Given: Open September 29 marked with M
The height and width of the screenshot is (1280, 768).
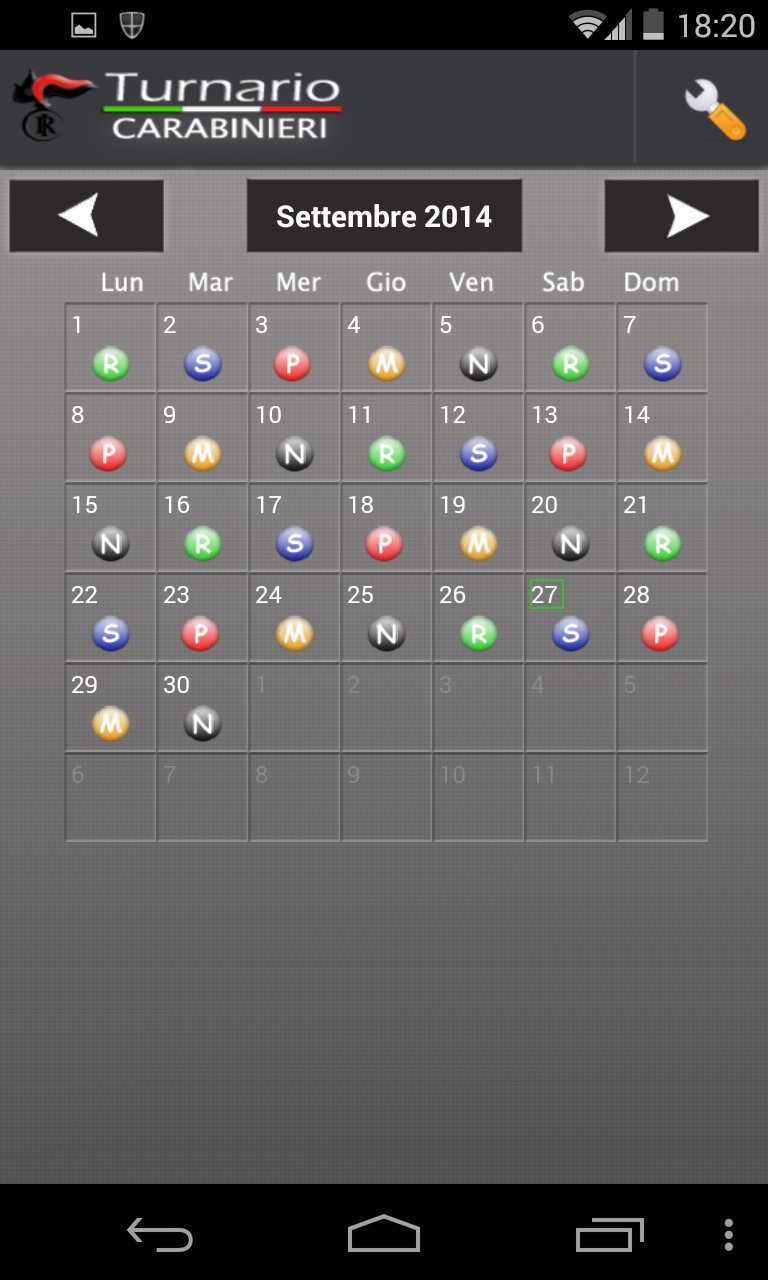Looking at the screenshot, I should pyautogui.click(x=111, y=708).
